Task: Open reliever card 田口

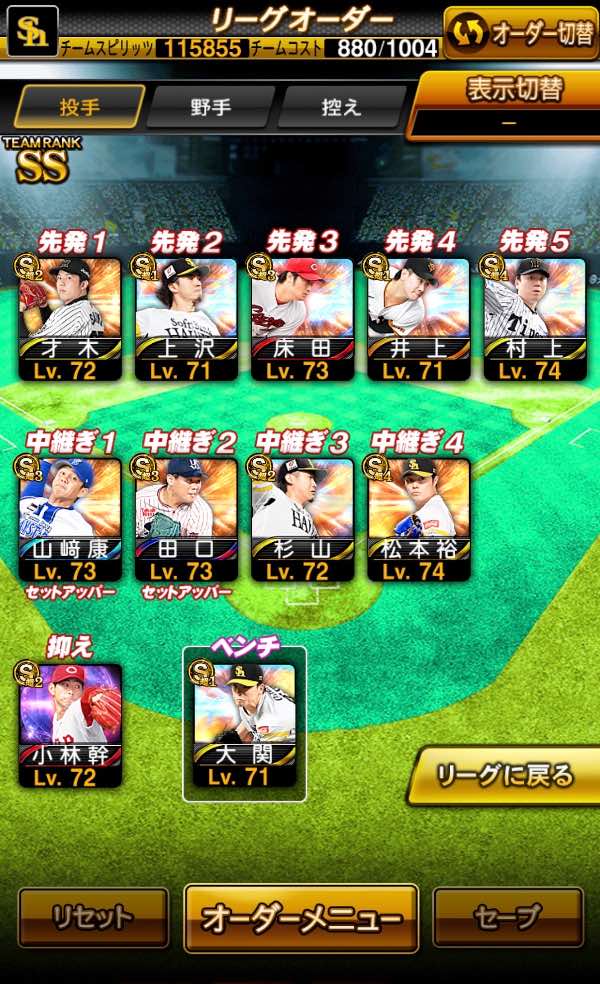Action: click(x=186, y=520)
